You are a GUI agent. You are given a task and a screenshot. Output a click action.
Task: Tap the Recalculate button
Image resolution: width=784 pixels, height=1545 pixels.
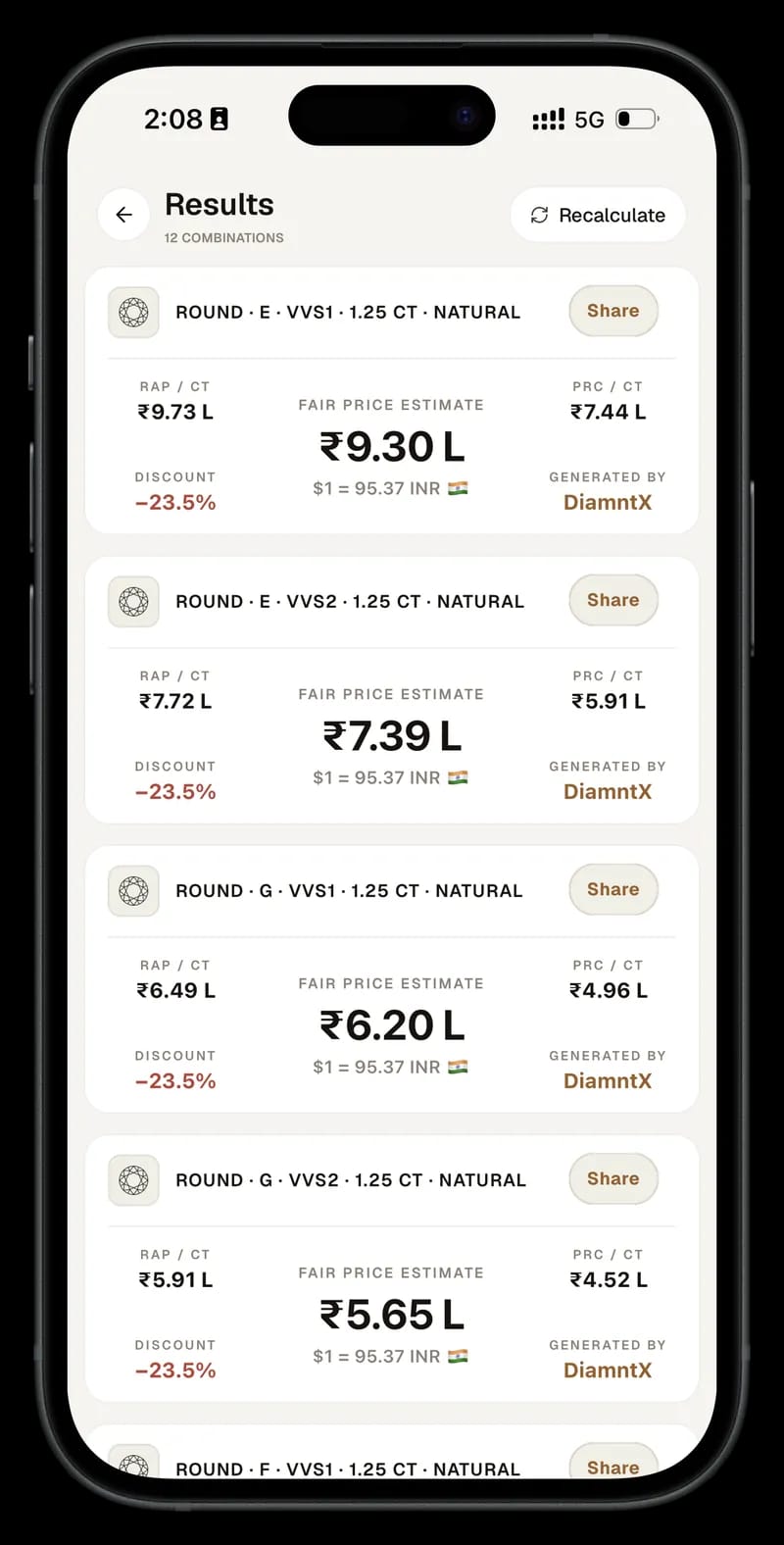pyautogui.click(x=598, y=215)
